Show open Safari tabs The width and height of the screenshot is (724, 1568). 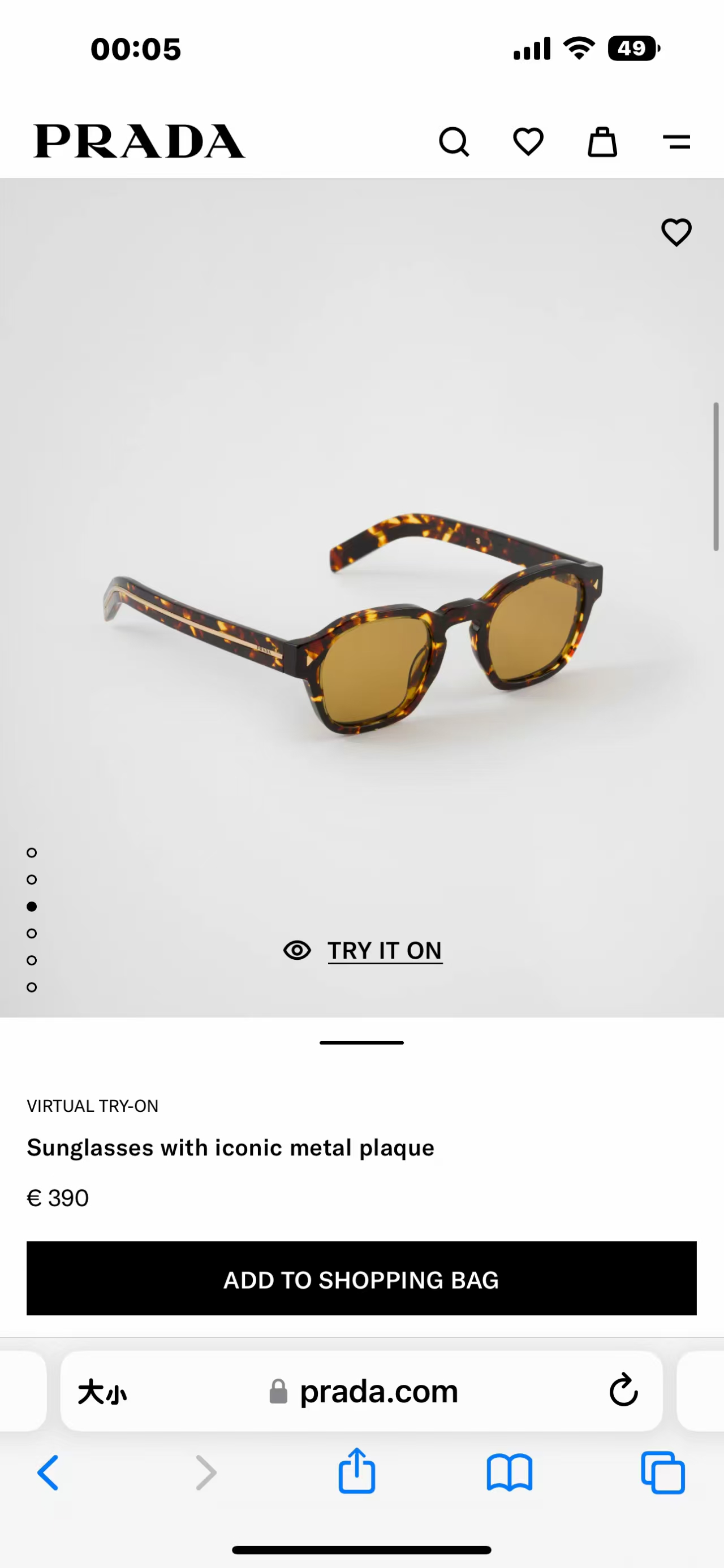[x=662, y=1473]
